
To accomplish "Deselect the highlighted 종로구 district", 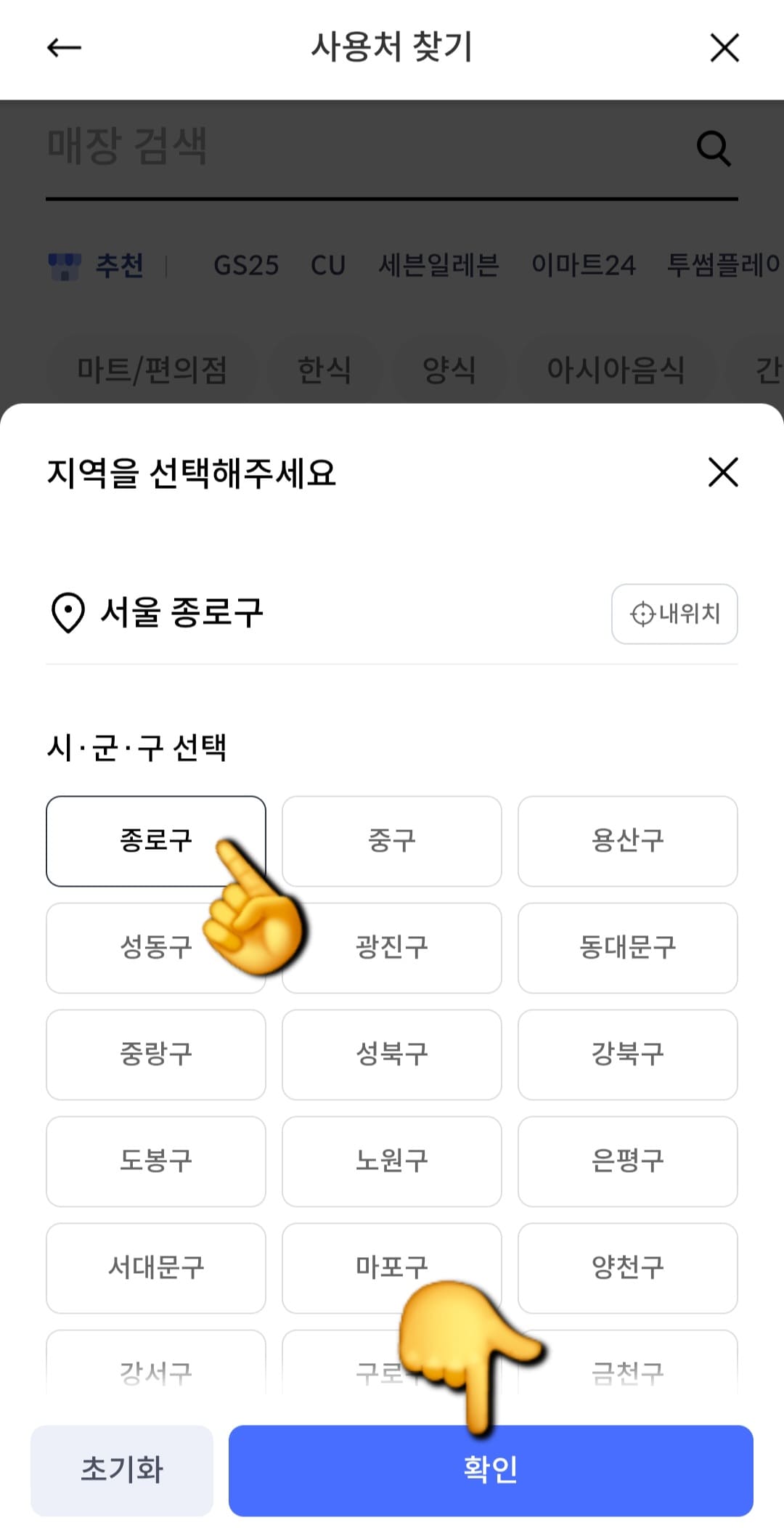I will 155,841.
